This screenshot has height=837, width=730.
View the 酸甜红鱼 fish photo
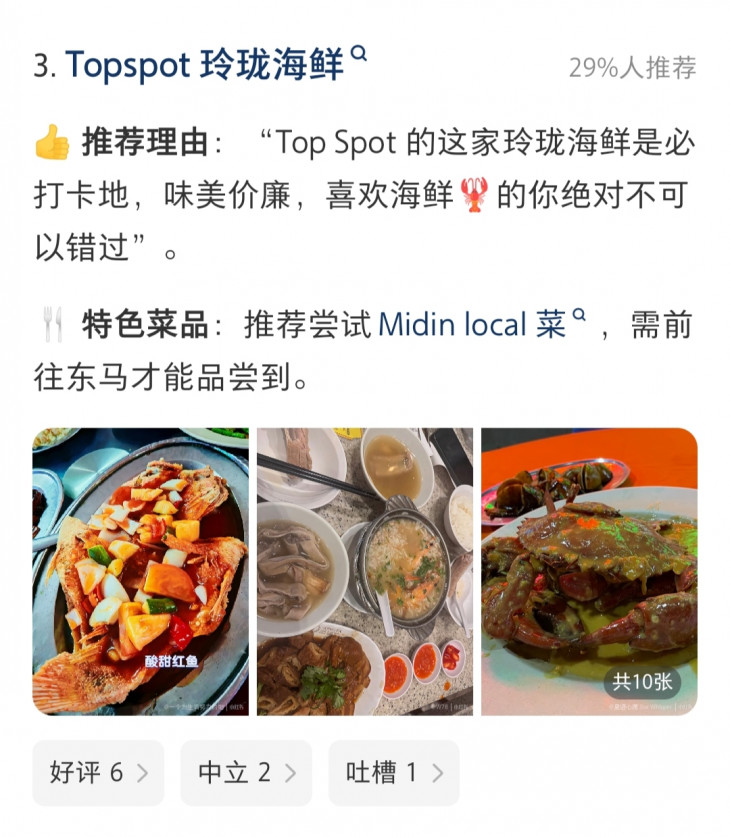coord(140,571)
